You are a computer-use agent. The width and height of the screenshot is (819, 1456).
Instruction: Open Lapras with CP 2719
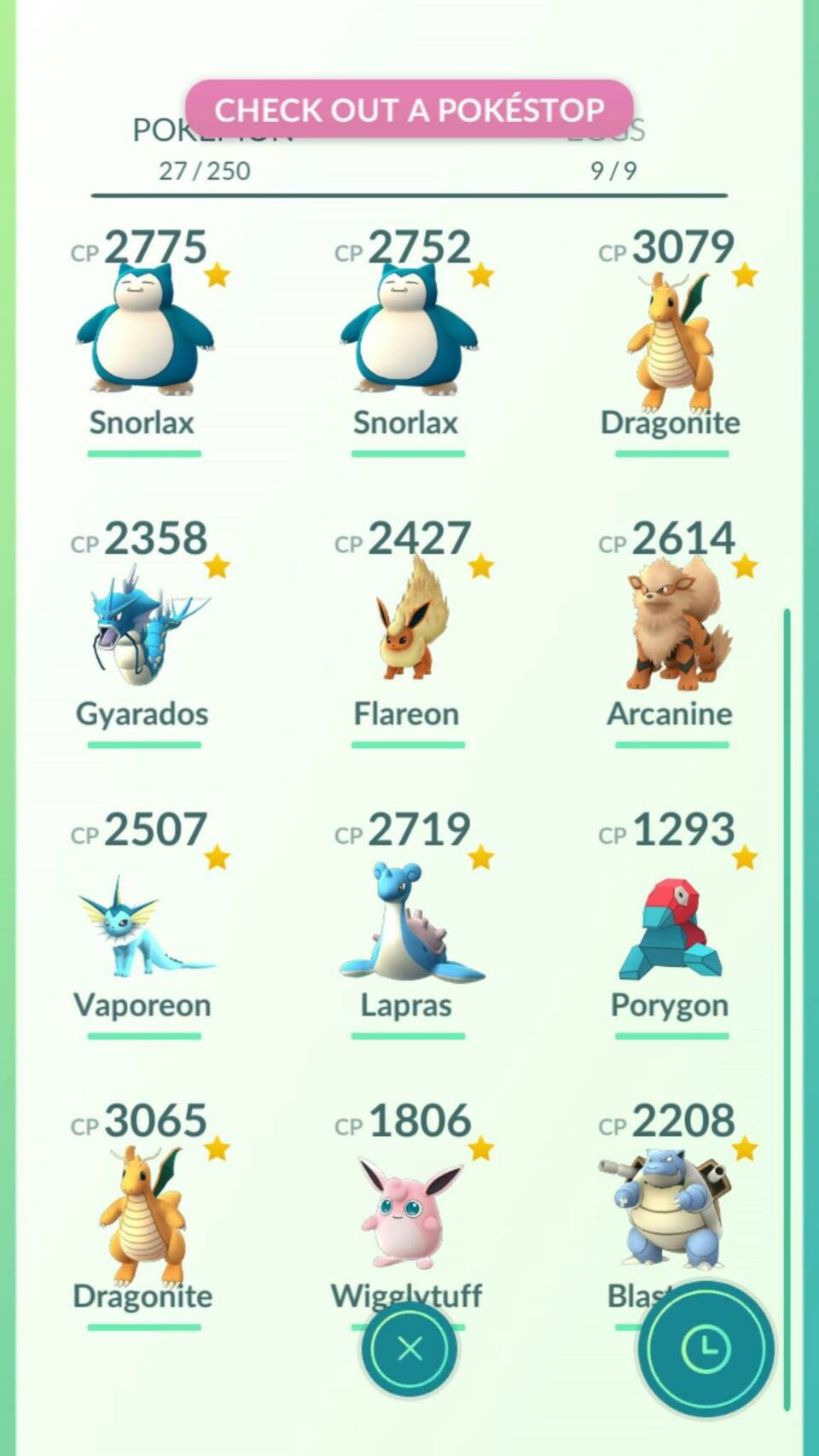pyautogui.click(x=407, y=923)
